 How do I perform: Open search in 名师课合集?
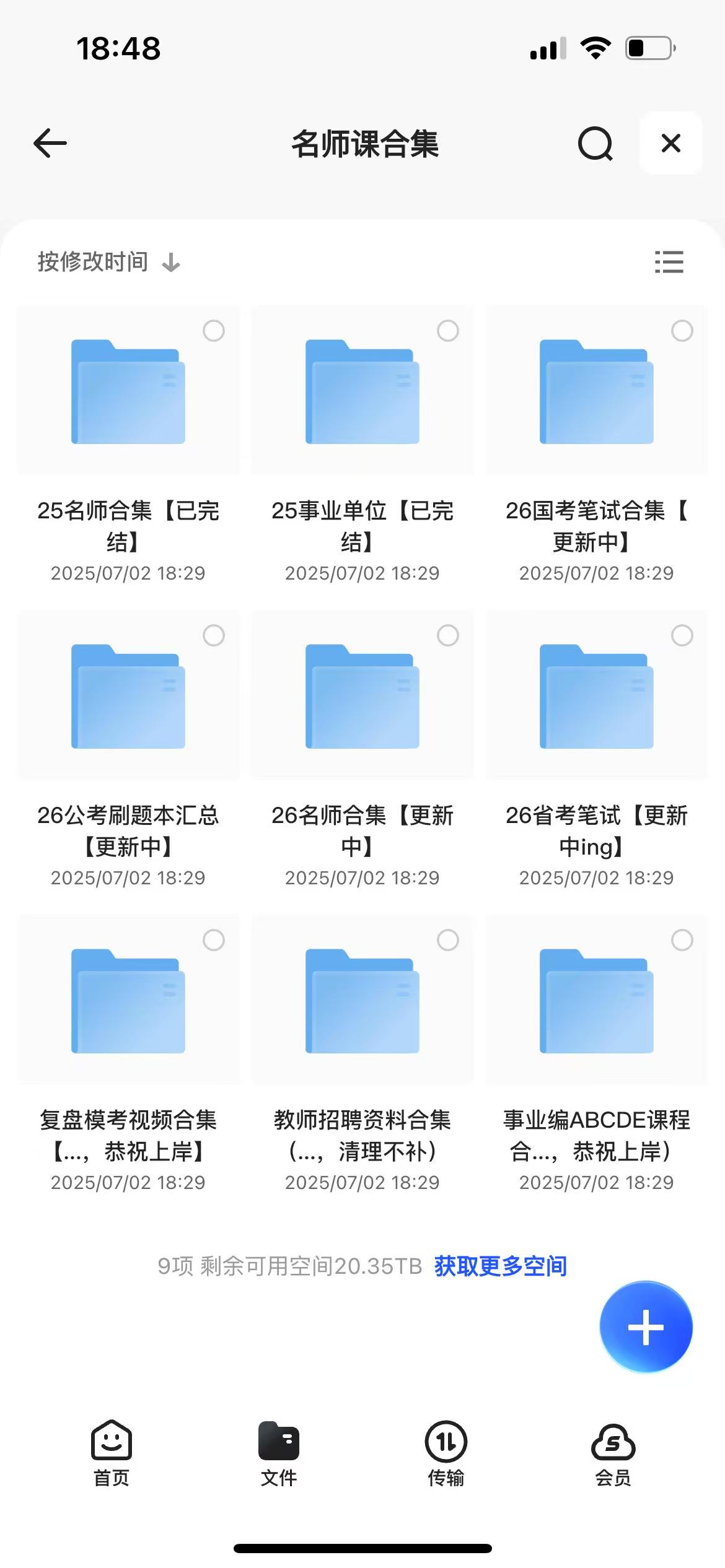(x=595, y=144)
